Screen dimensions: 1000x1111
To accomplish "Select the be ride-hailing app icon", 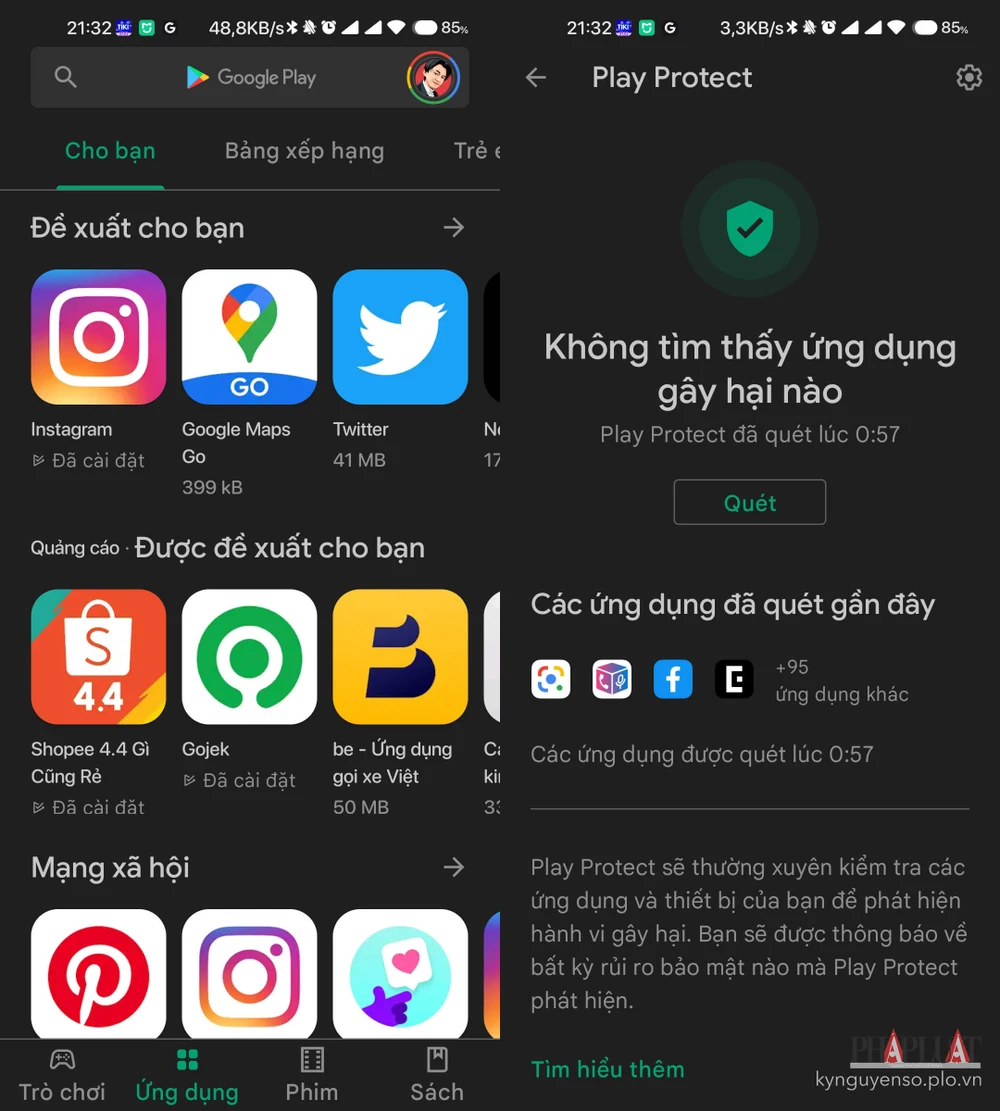I will (399, 656).
